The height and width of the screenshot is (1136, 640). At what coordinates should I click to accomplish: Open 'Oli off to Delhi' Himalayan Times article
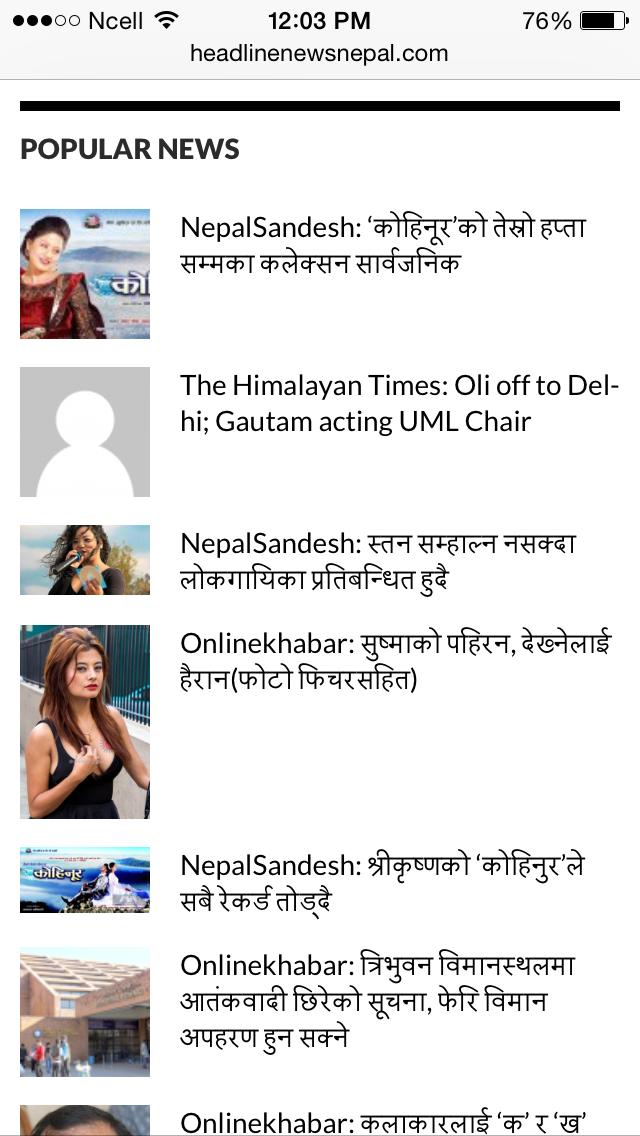[399, 403]
